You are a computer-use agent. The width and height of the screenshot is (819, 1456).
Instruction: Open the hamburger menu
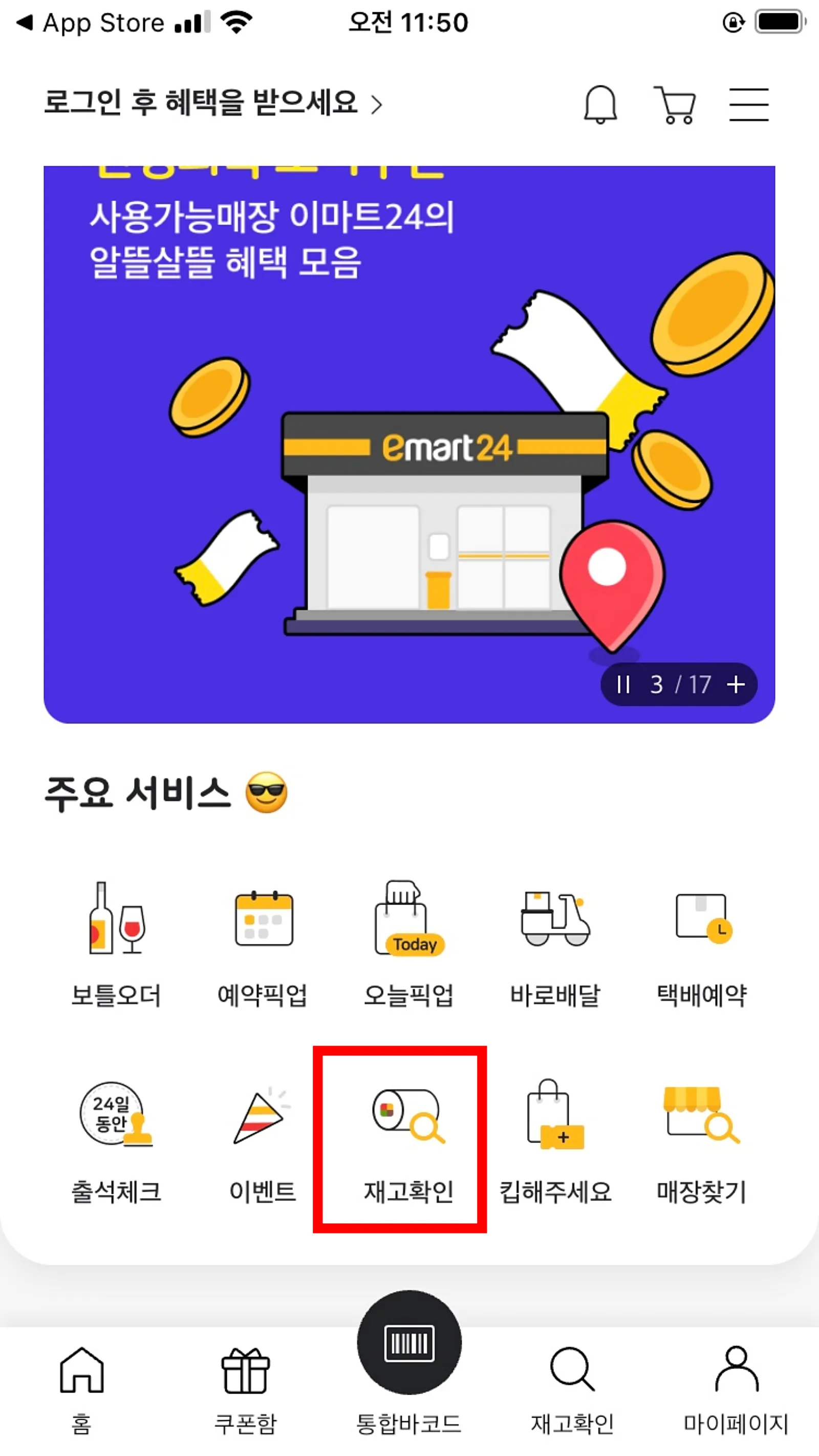pyautogui.click(x=749, y=104)
